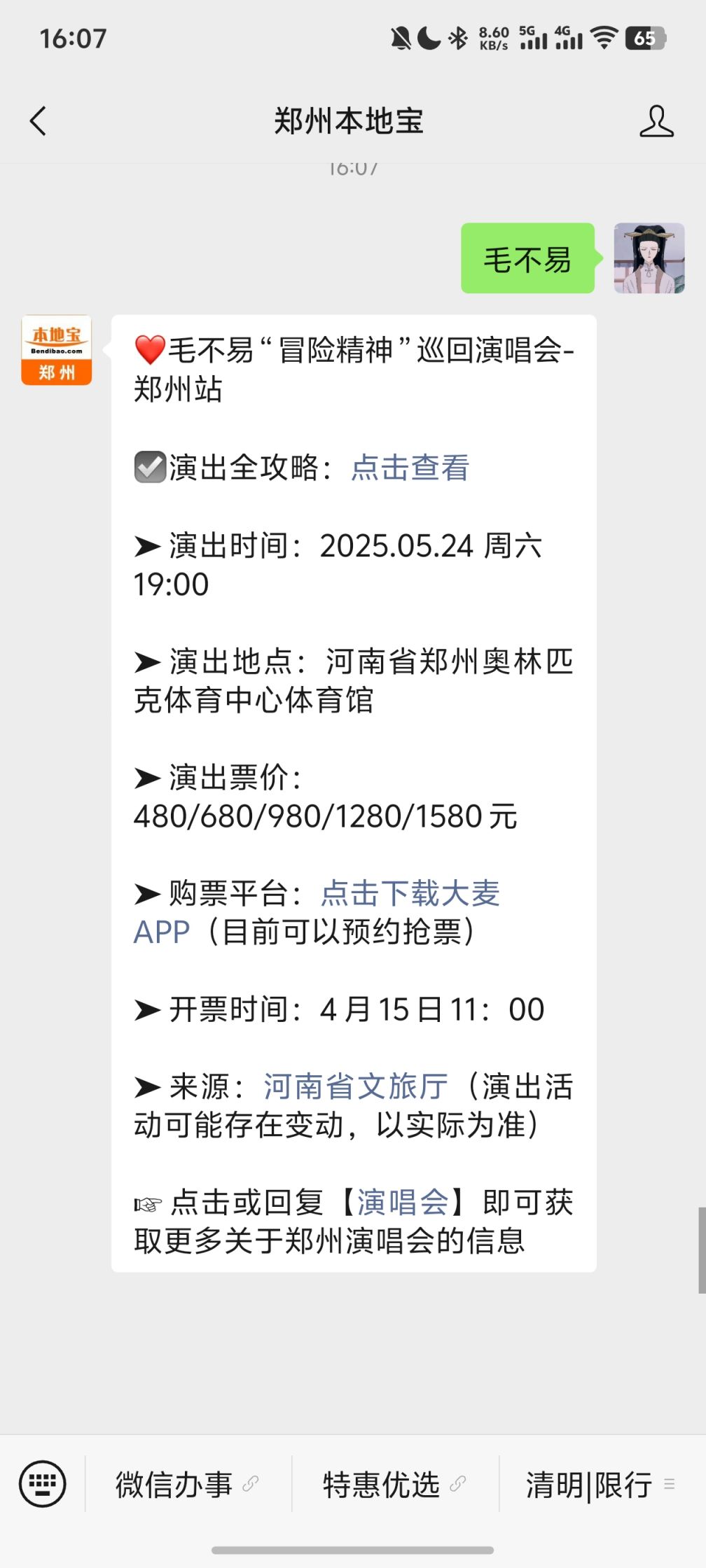Tap the 演唱会 keyword link
Screen dimensions: 706x1568
[403, 1203]
